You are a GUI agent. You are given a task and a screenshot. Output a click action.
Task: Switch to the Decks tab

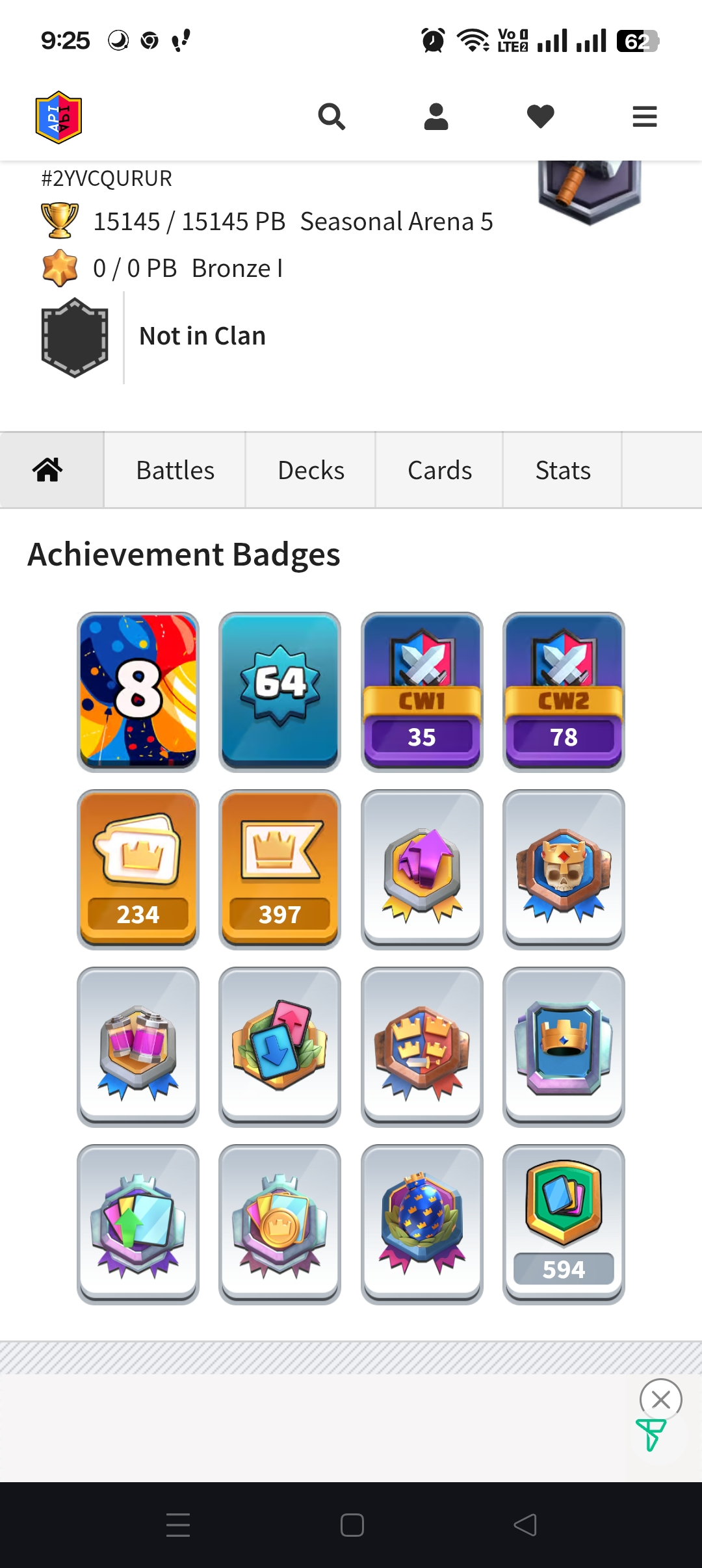311,470
